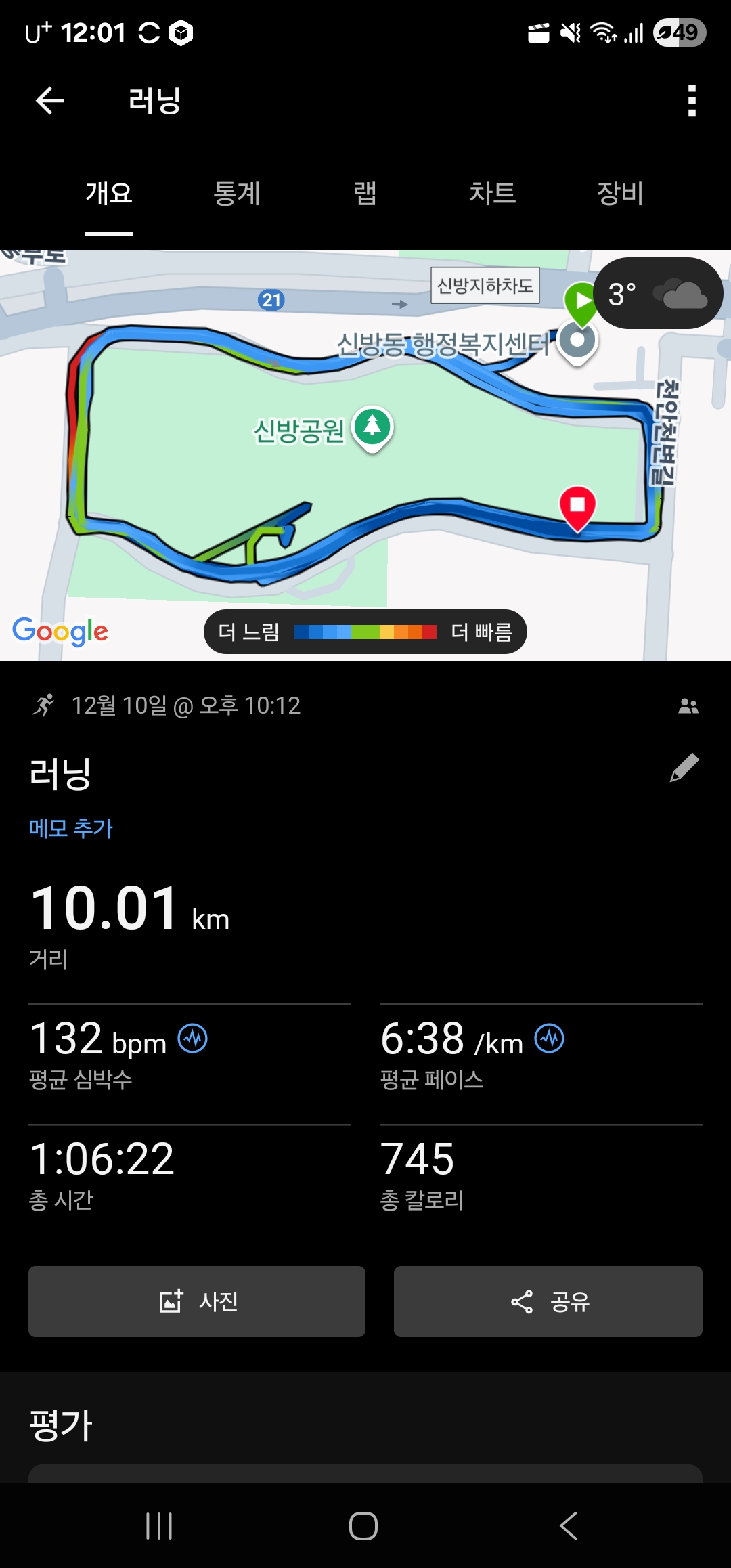This screenshot has height=1568, width=731.
Task: Open recent apps from the navigation bar
Action: tap(159, 1526)
